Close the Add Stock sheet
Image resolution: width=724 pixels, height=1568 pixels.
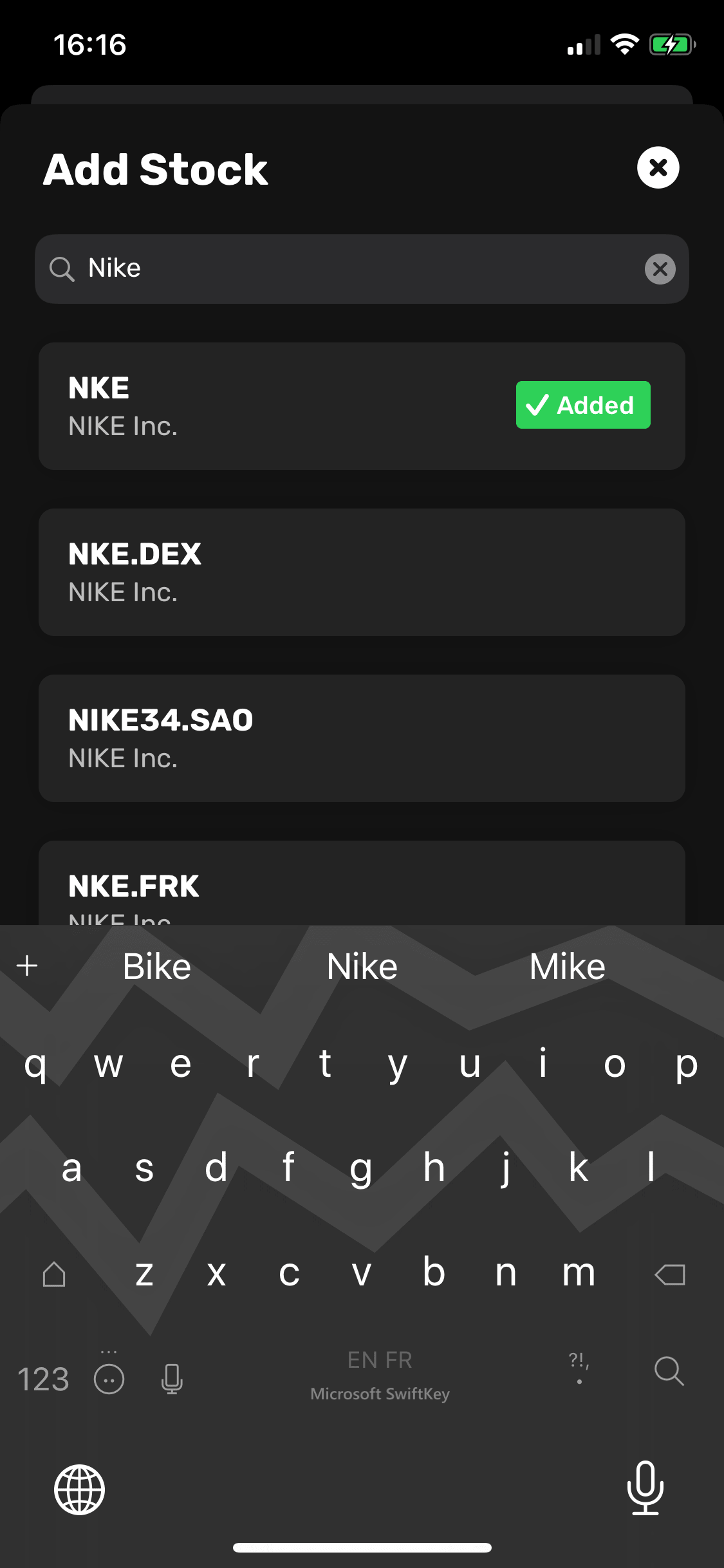[x=658, y=168]
